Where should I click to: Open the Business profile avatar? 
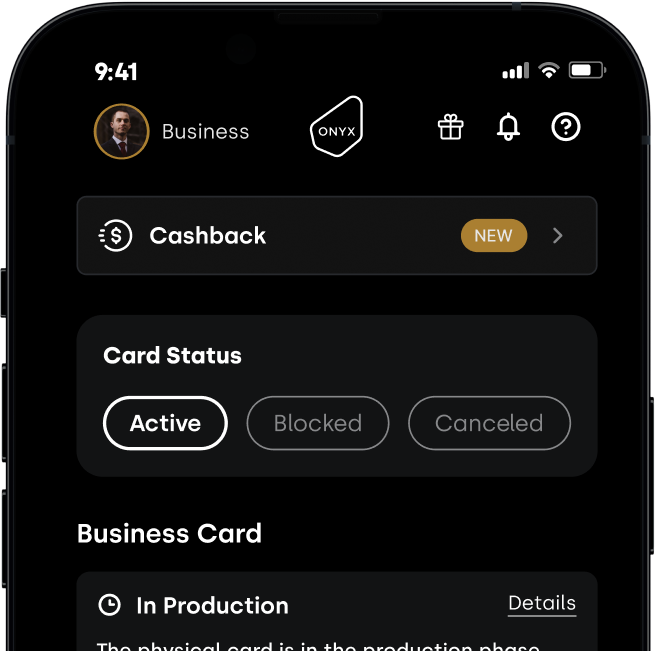point(122,132)
